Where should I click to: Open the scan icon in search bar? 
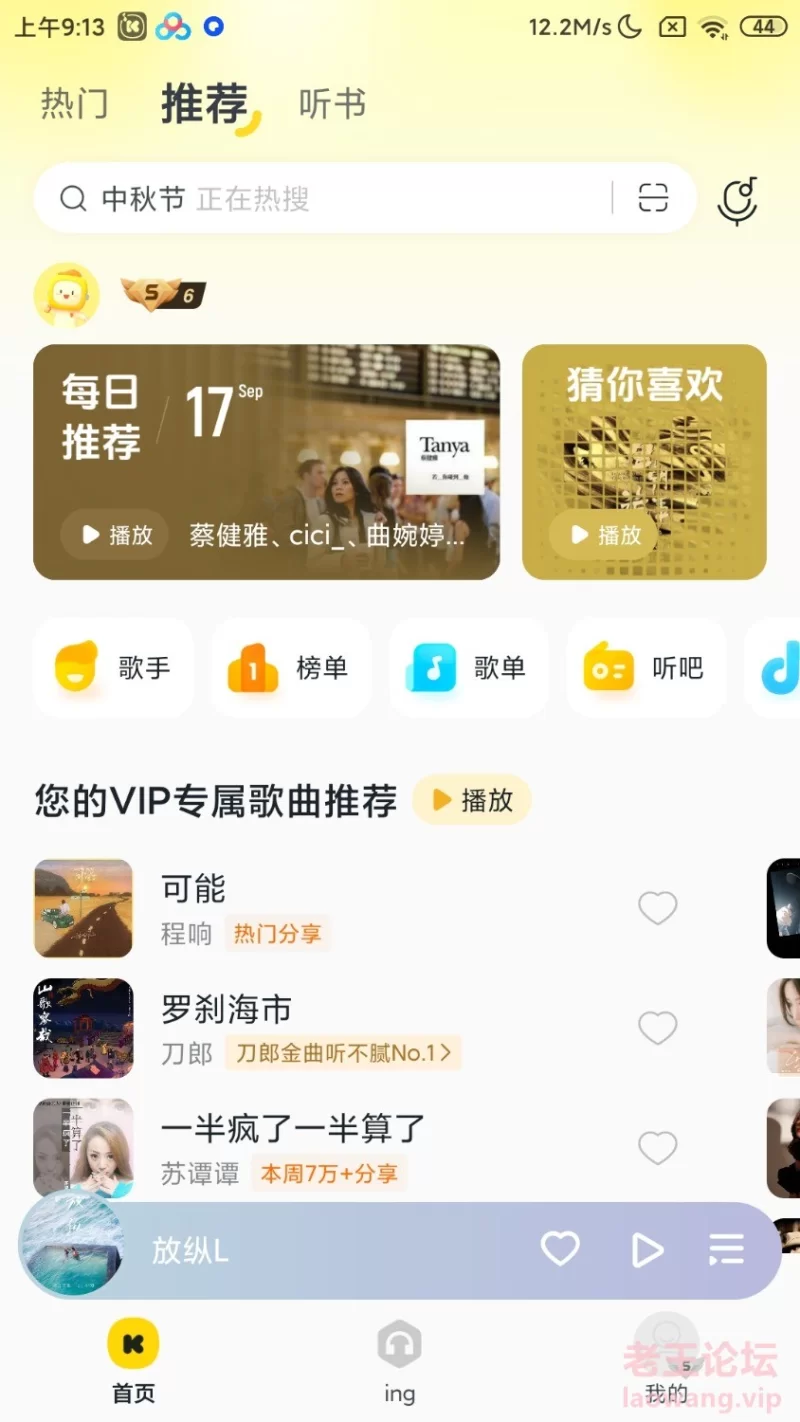653,198
